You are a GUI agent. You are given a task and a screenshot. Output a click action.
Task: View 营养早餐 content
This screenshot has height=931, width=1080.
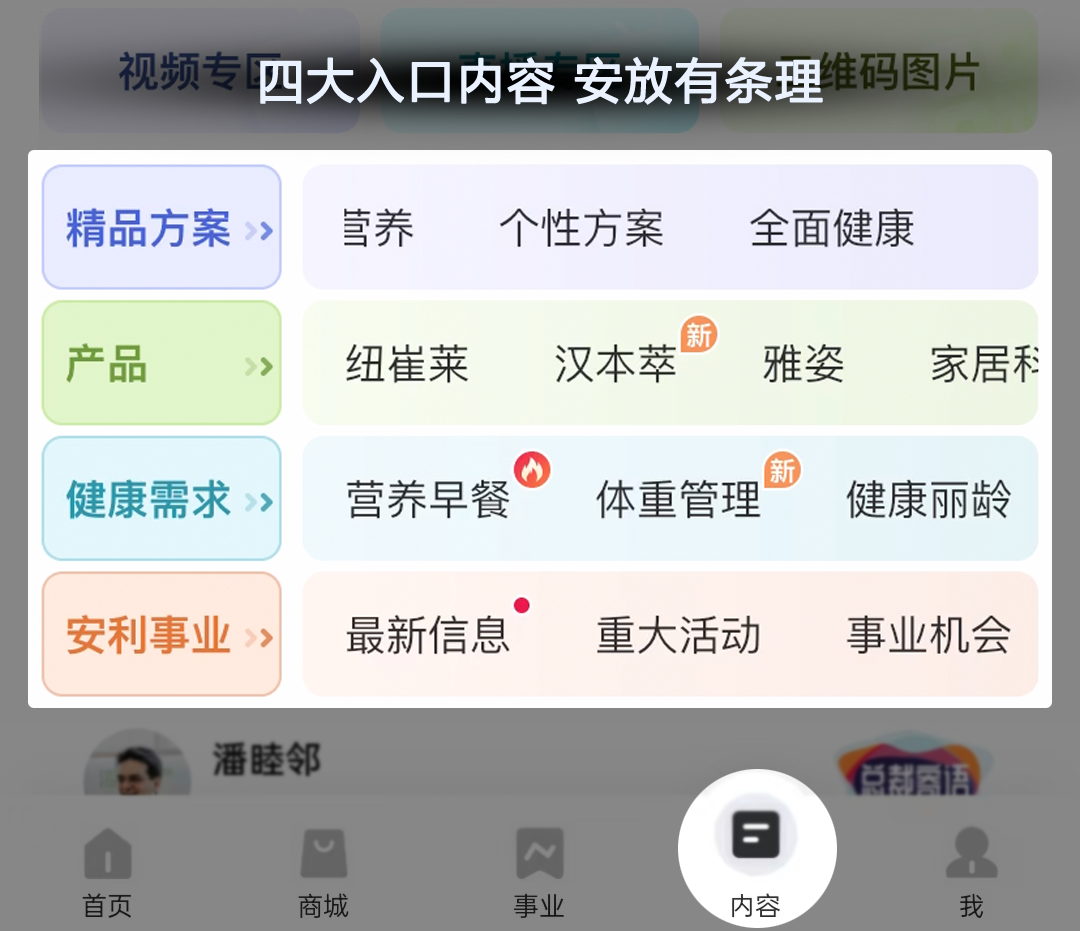(x=428, y=500)
